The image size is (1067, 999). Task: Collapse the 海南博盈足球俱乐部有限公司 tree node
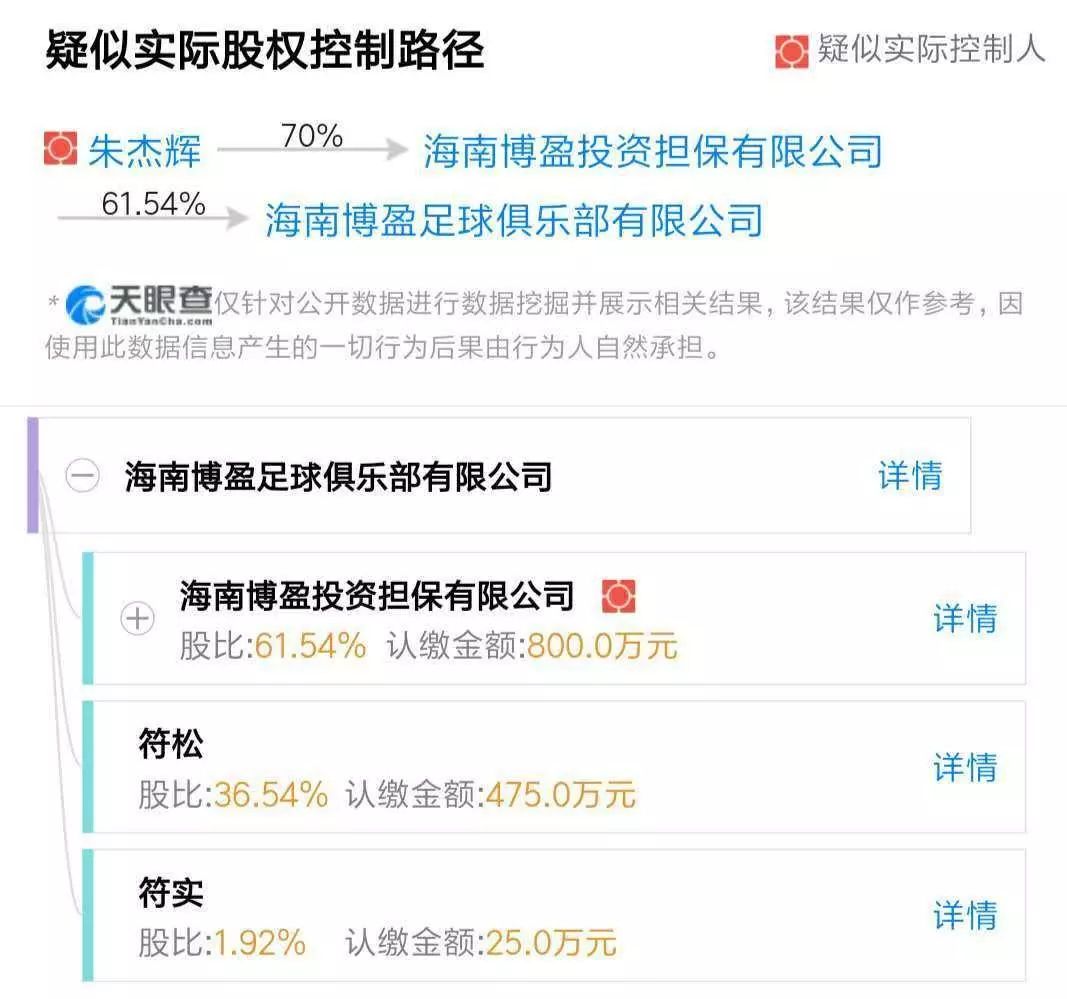point(82,477)
